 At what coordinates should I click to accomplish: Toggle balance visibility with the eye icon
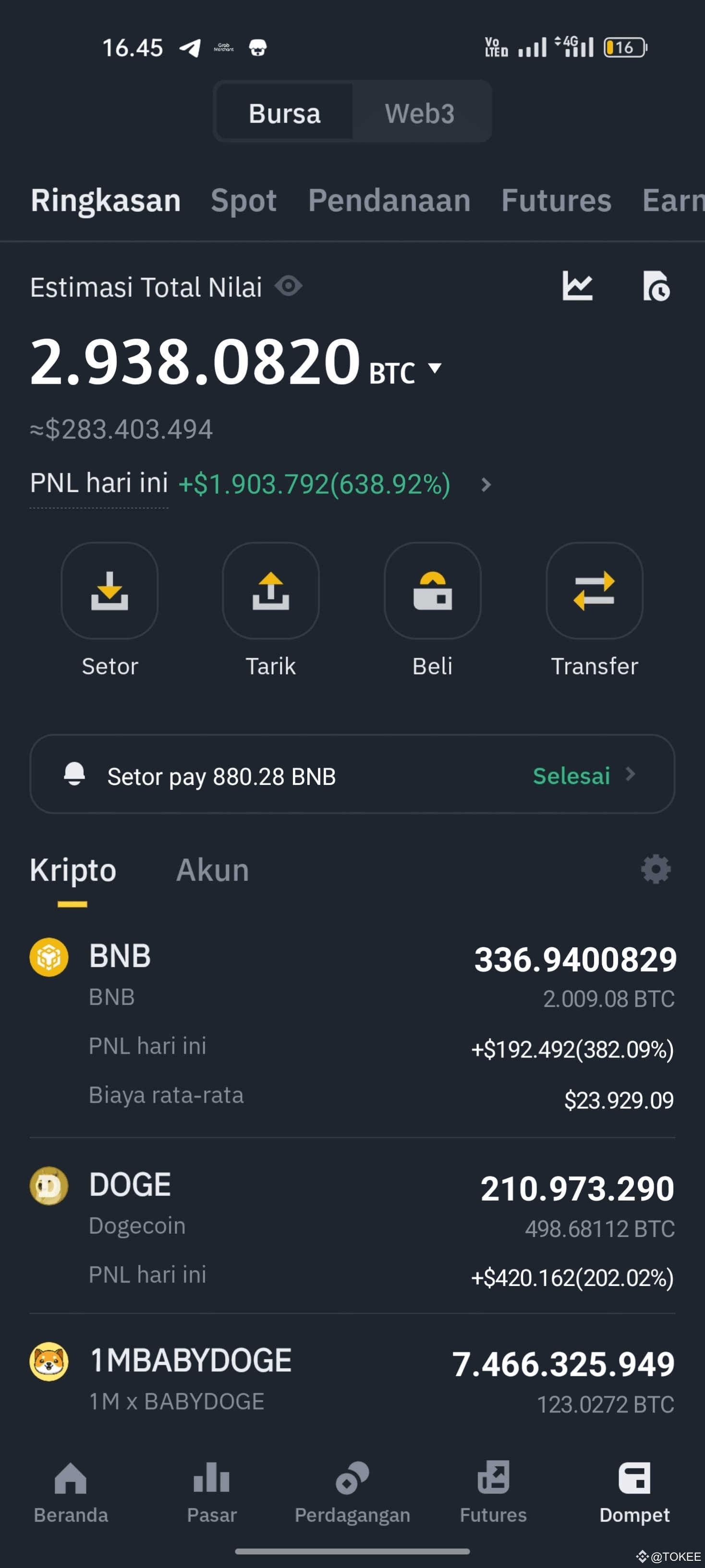pyautogui.click(x=288, y=286)
